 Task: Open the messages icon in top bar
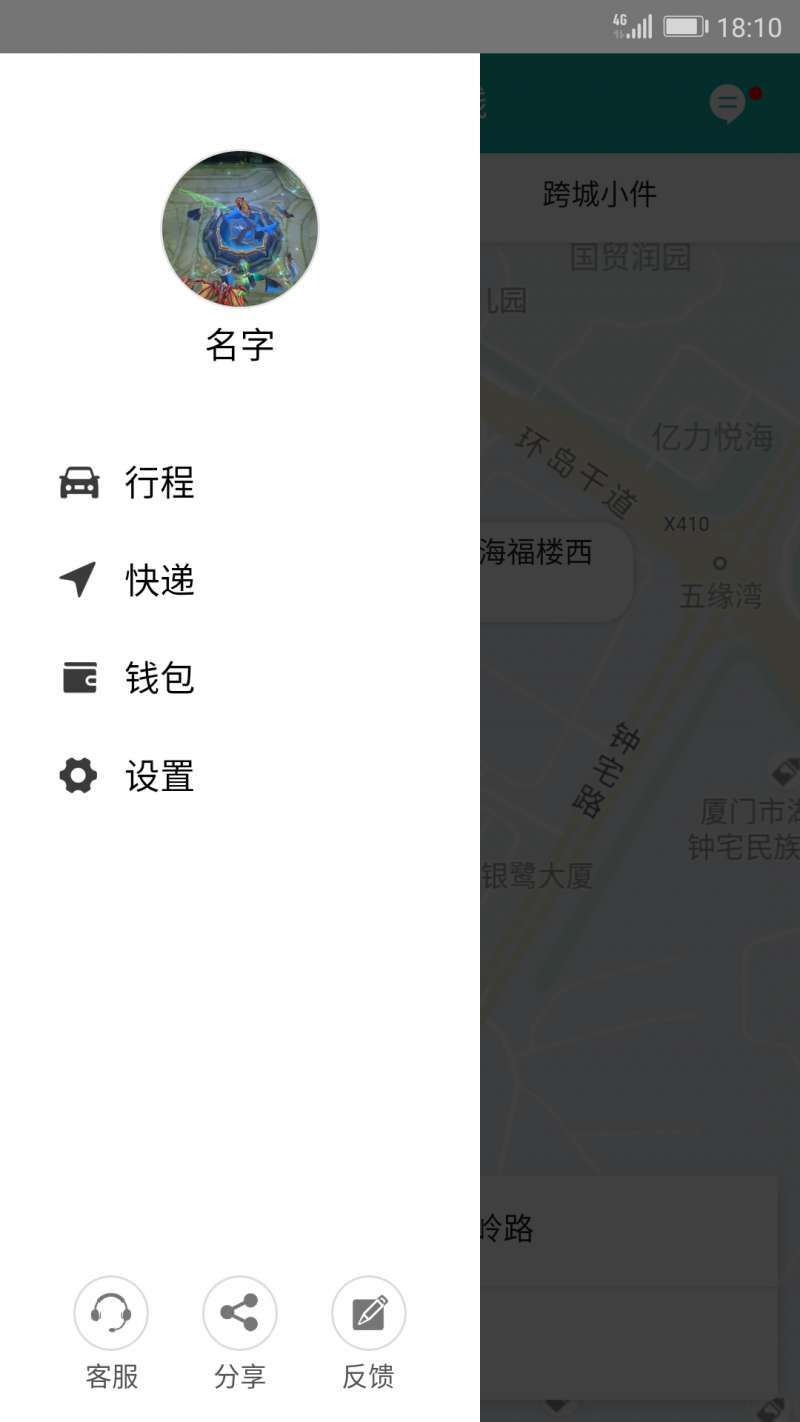click(728, 103)
